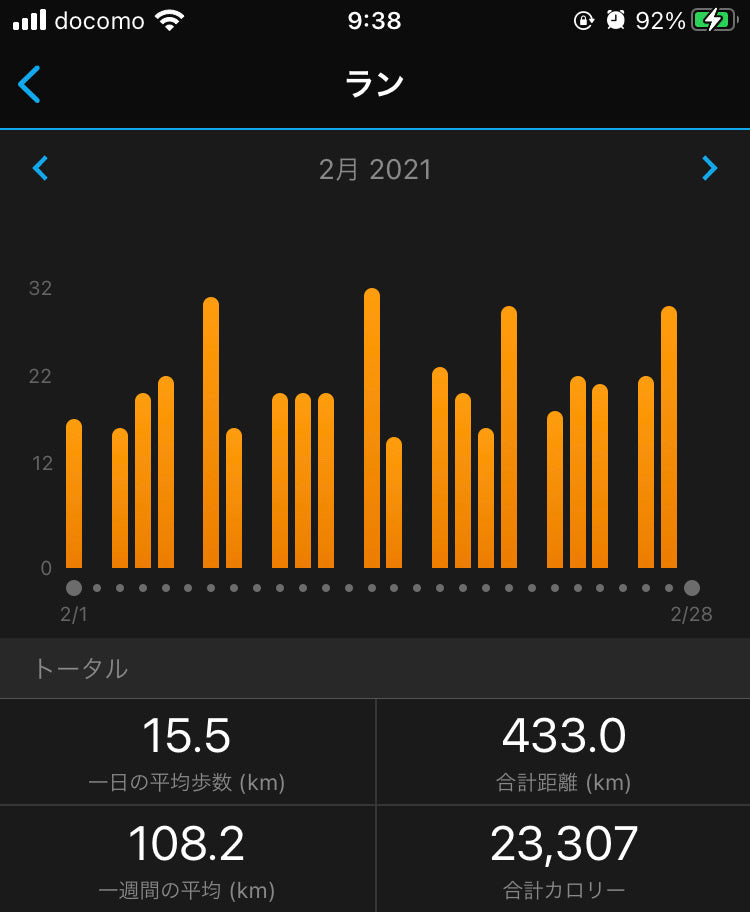Select the first bar on 2/1
This screenshot has width=750, height=912.
point(74,495)
